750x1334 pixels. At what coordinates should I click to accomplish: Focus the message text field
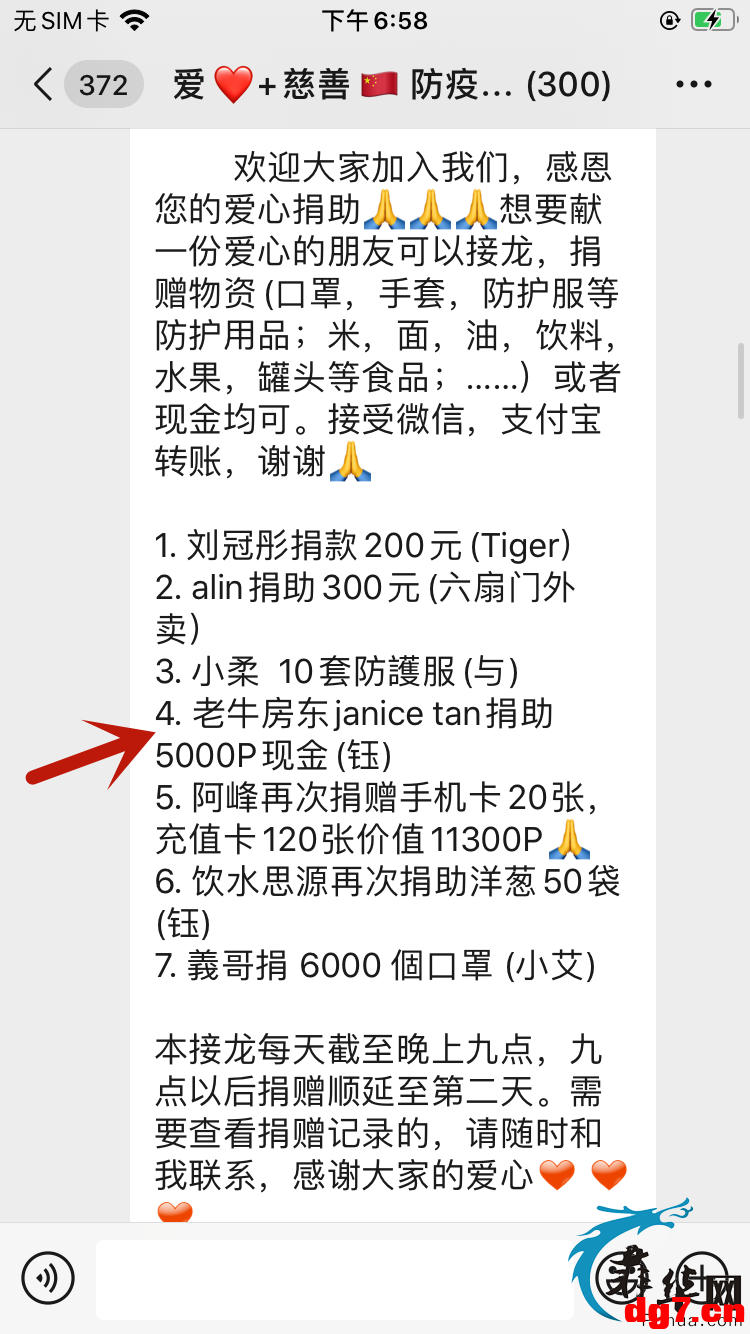coord(336,1279)
